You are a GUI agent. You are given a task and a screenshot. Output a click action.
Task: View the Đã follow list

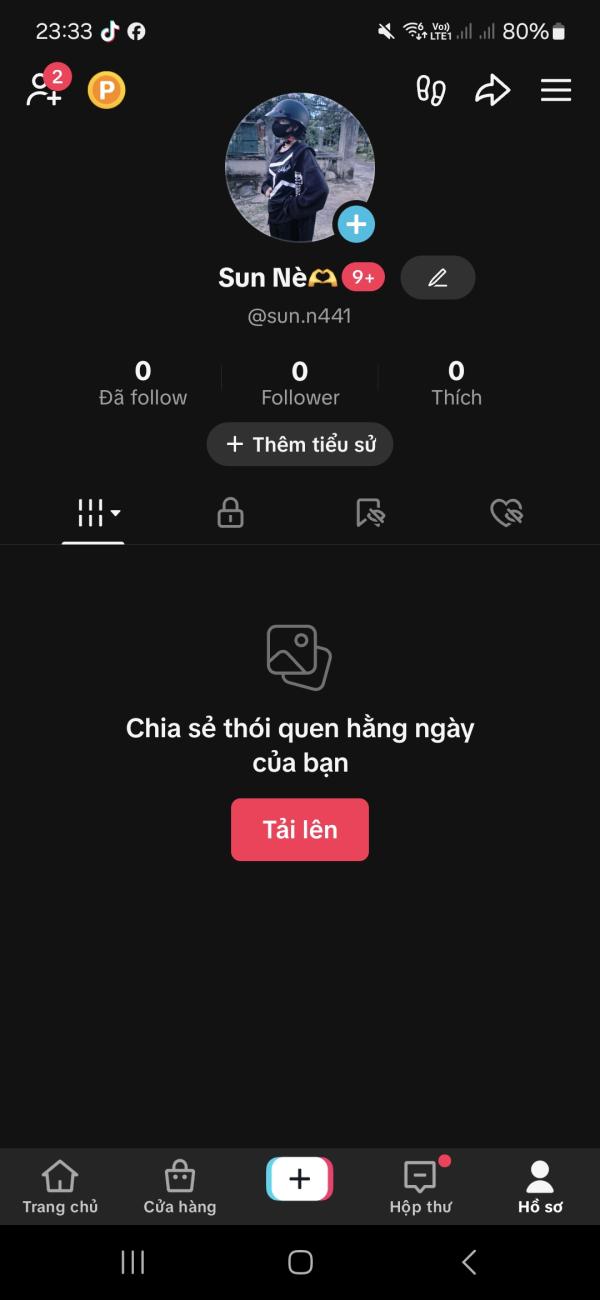point(143,384)
